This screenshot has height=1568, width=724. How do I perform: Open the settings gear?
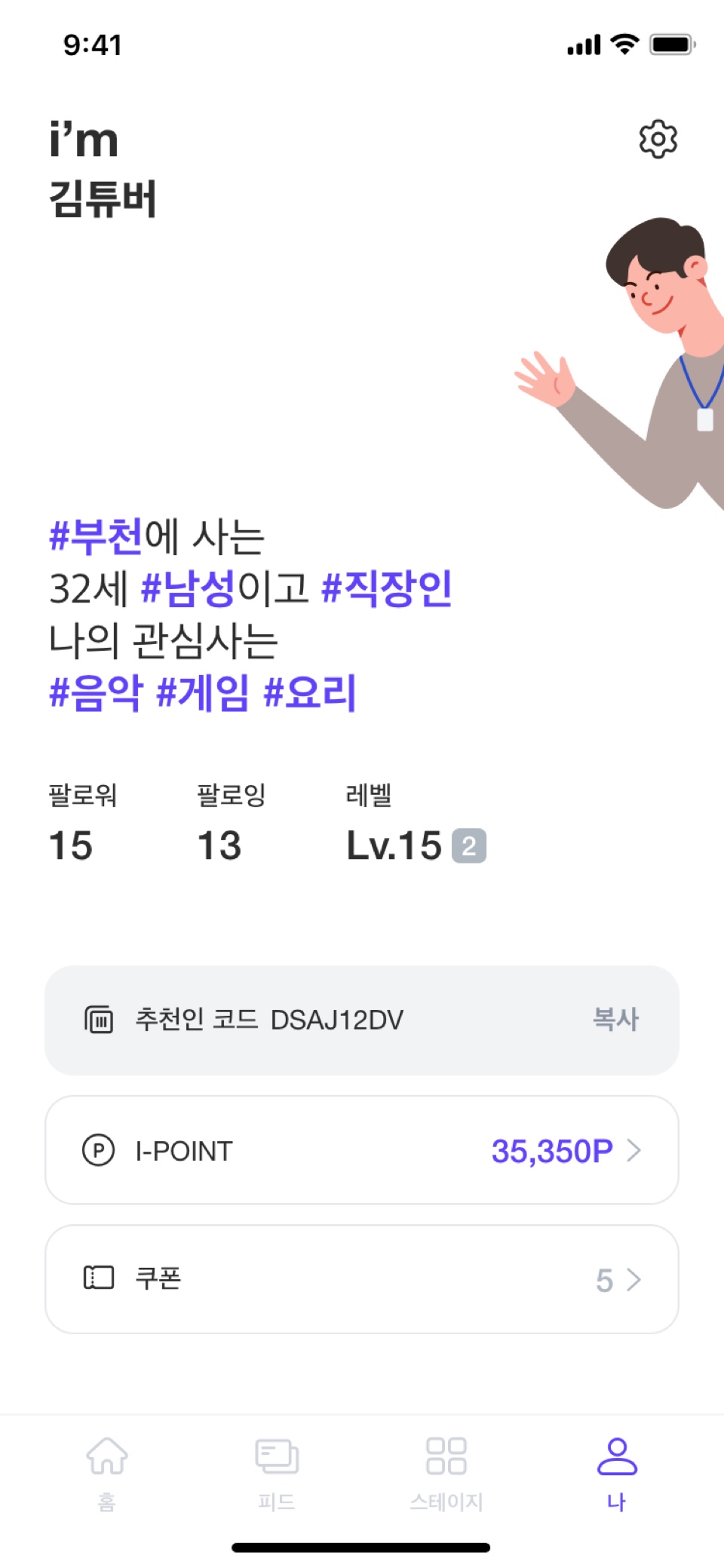(658, 139)
